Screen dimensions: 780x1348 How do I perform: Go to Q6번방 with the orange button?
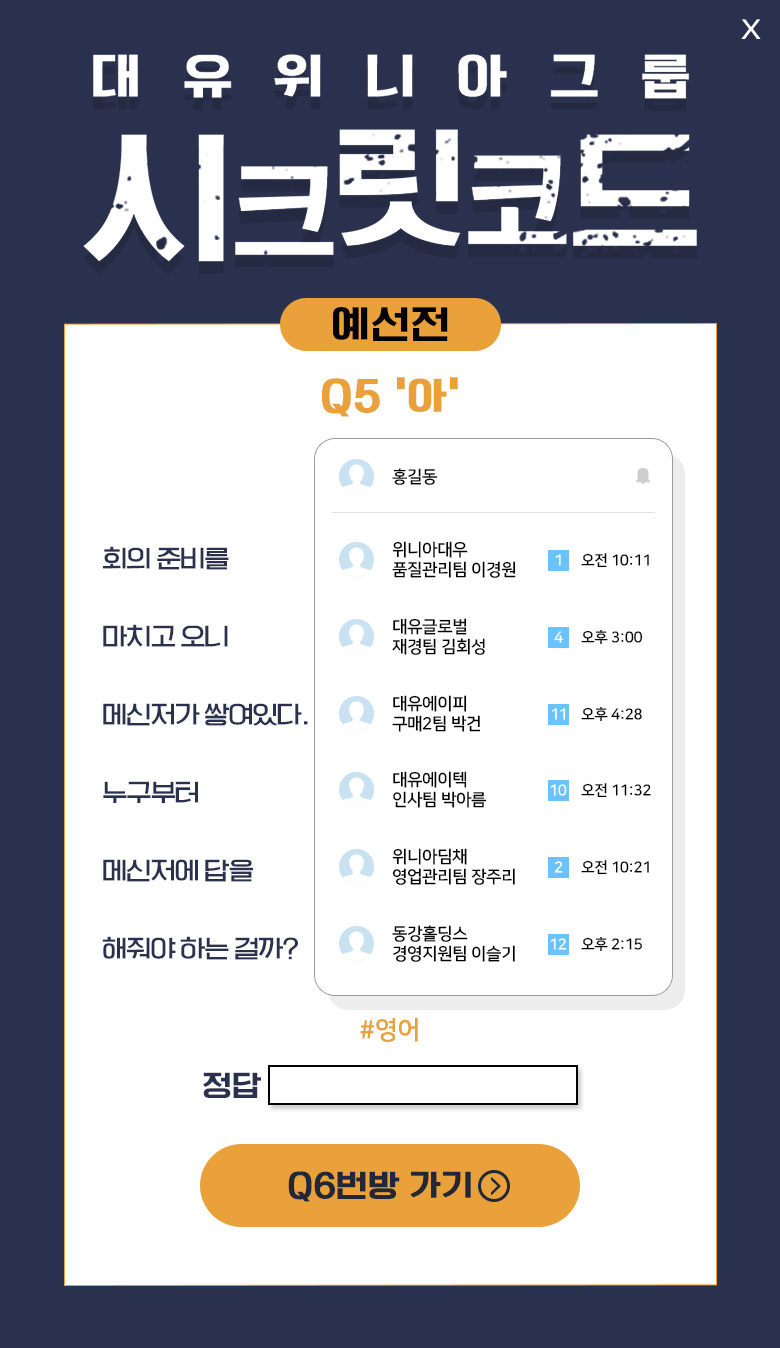390,1186
